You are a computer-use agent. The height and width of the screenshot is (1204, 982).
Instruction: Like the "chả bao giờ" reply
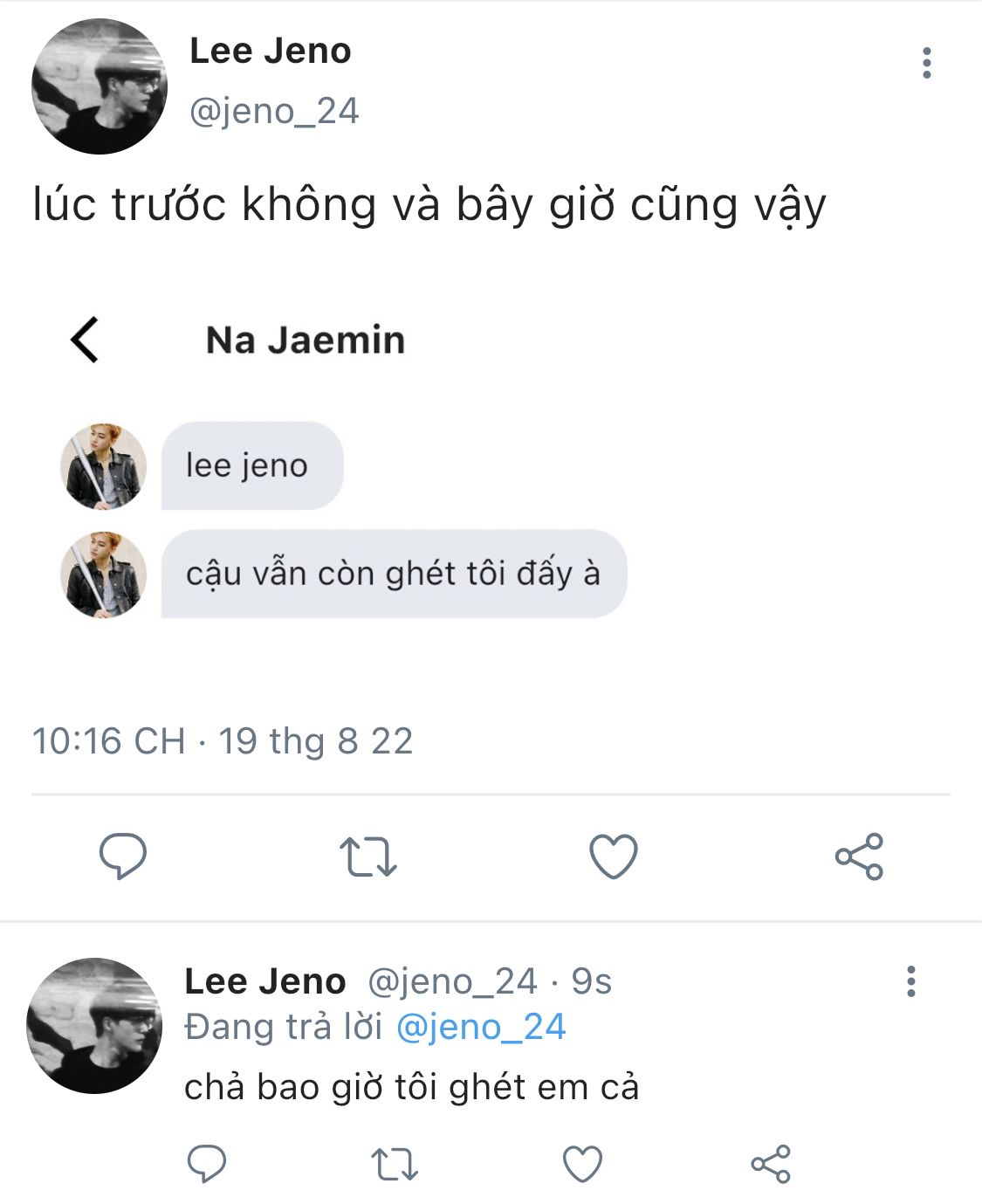tap(582, 1164)
